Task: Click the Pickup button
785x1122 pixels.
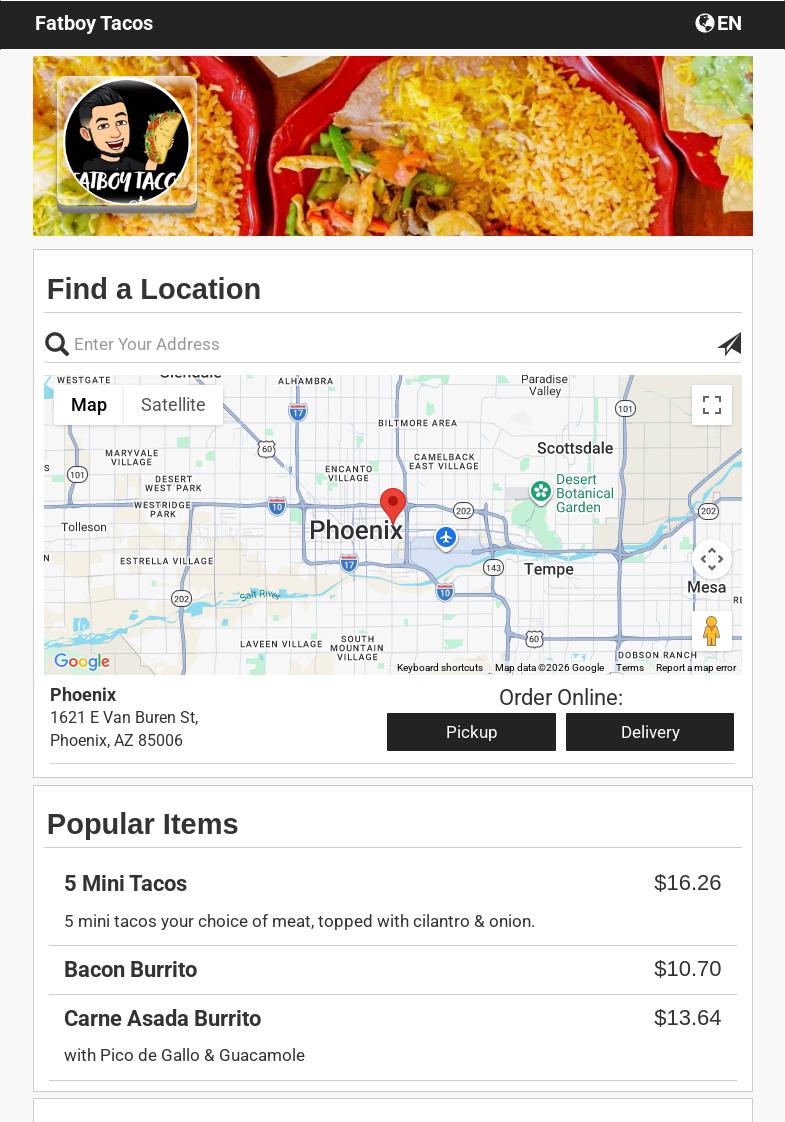Action: pos(471,732)
